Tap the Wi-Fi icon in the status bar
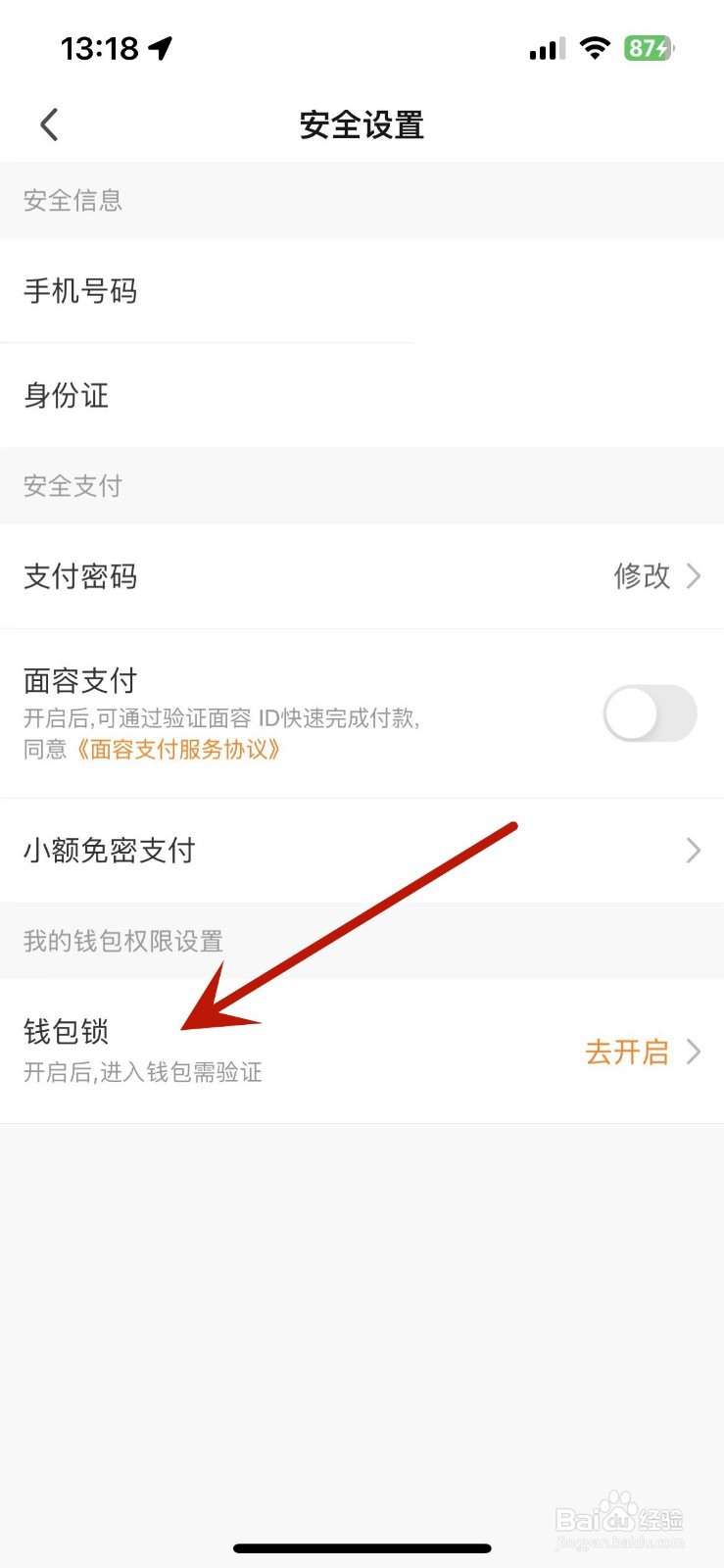This screenshot has width=724, height=1568. [595, 47]
